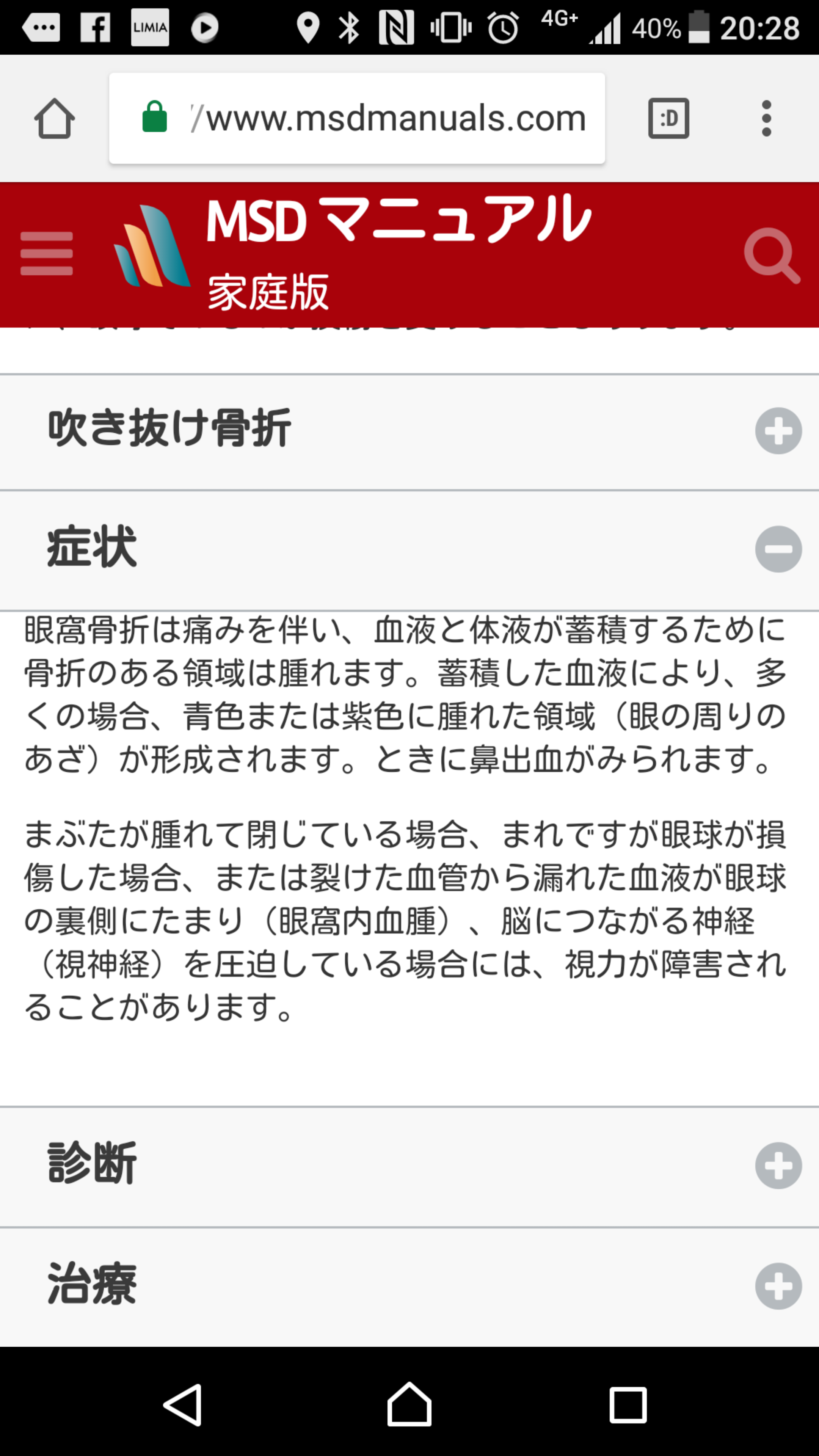This screenshot has height=1456, width=819.
Task: Collapse the 症状 section
Action: point(778,549)
